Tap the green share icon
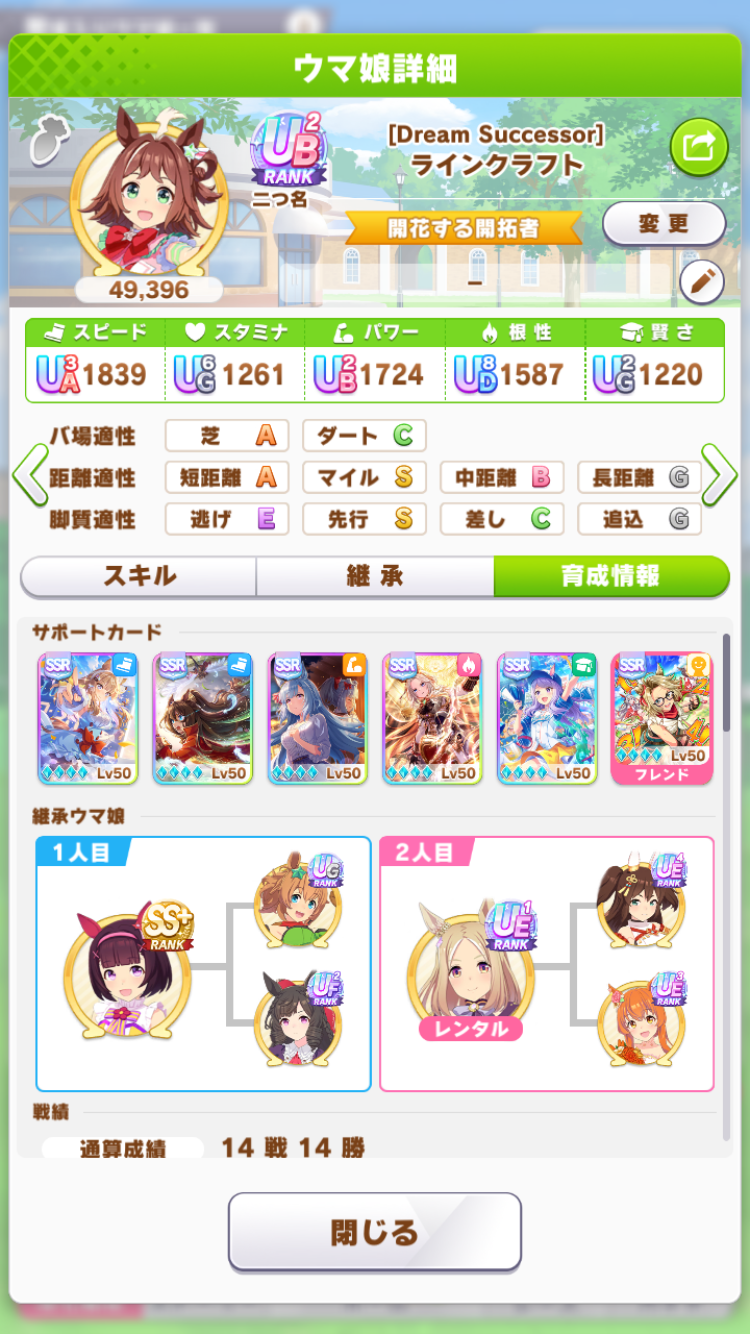The width and height of the screenshot is (750, 1334). (x=697, y=148)
